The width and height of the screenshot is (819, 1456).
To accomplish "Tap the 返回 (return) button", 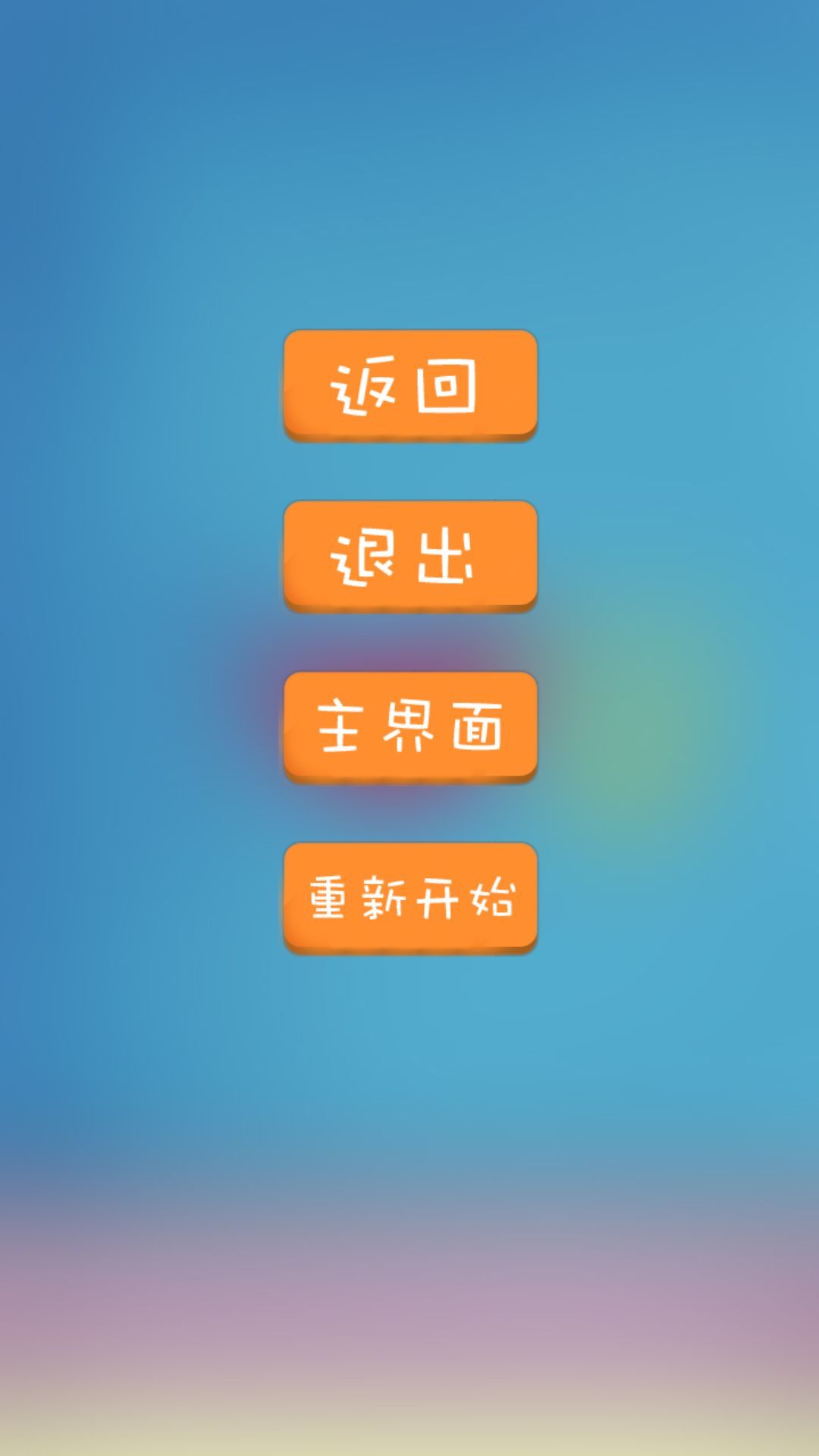I will click(410, 384).
